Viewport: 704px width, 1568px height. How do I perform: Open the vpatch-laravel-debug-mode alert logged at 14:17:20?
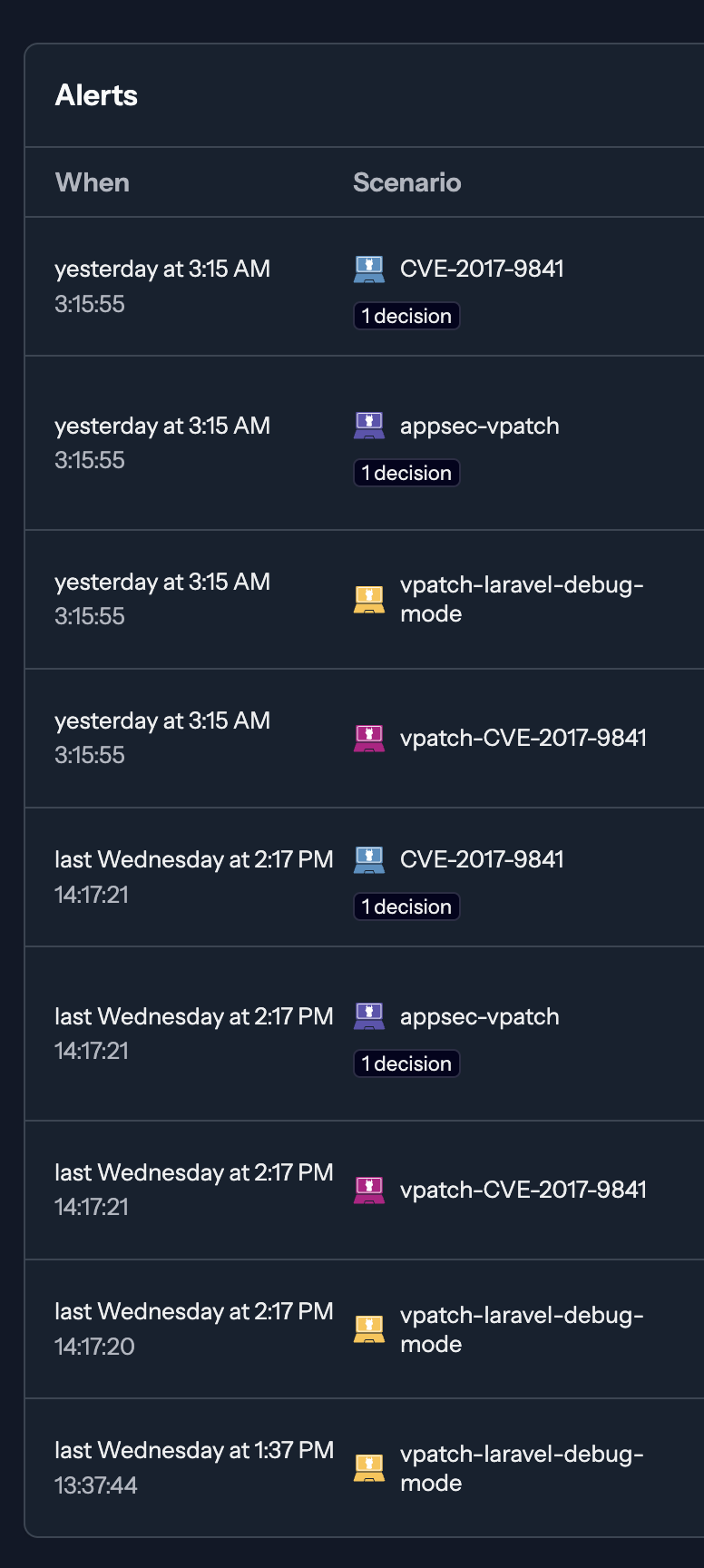point(522,1329)
